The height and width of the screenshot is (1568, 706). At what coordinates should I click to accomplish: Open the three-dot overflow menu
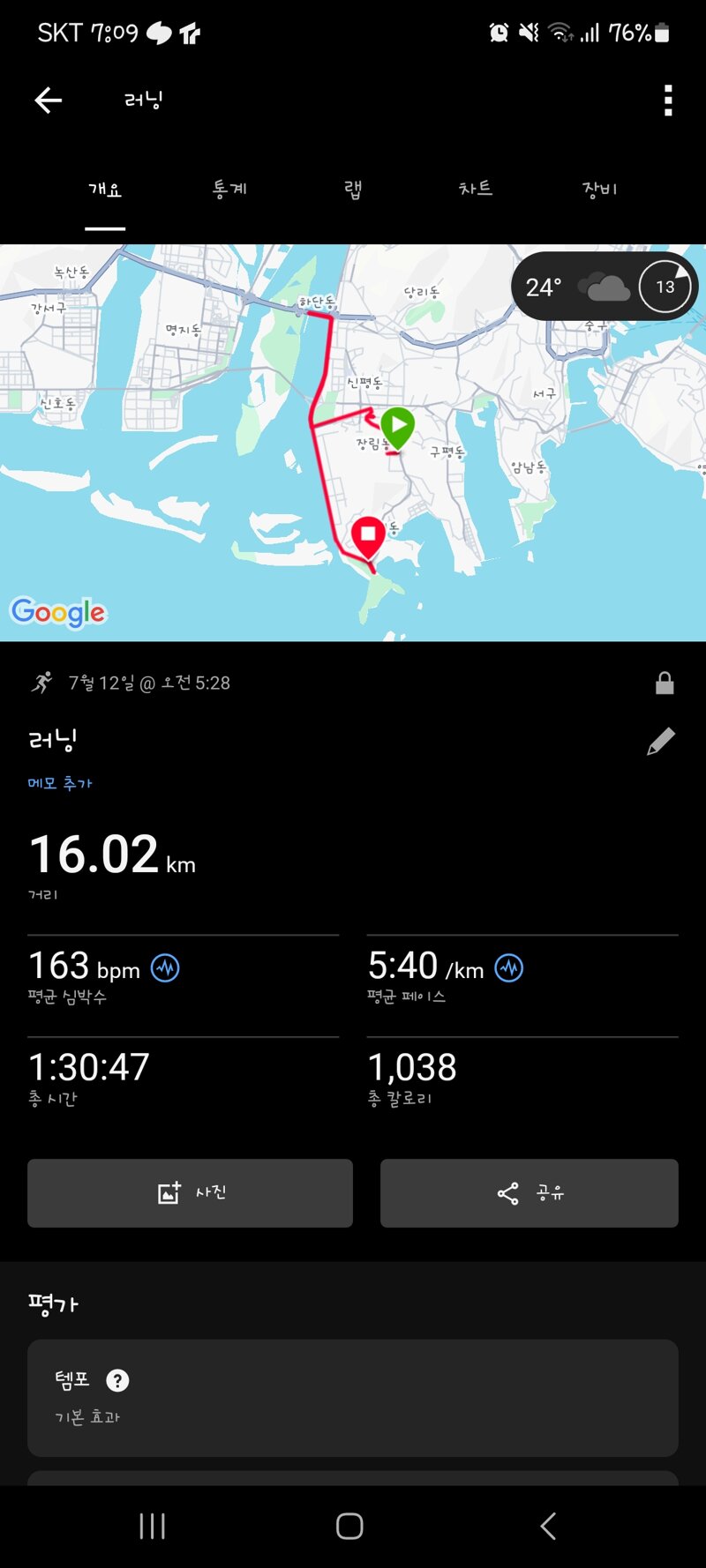click(668, 101)
